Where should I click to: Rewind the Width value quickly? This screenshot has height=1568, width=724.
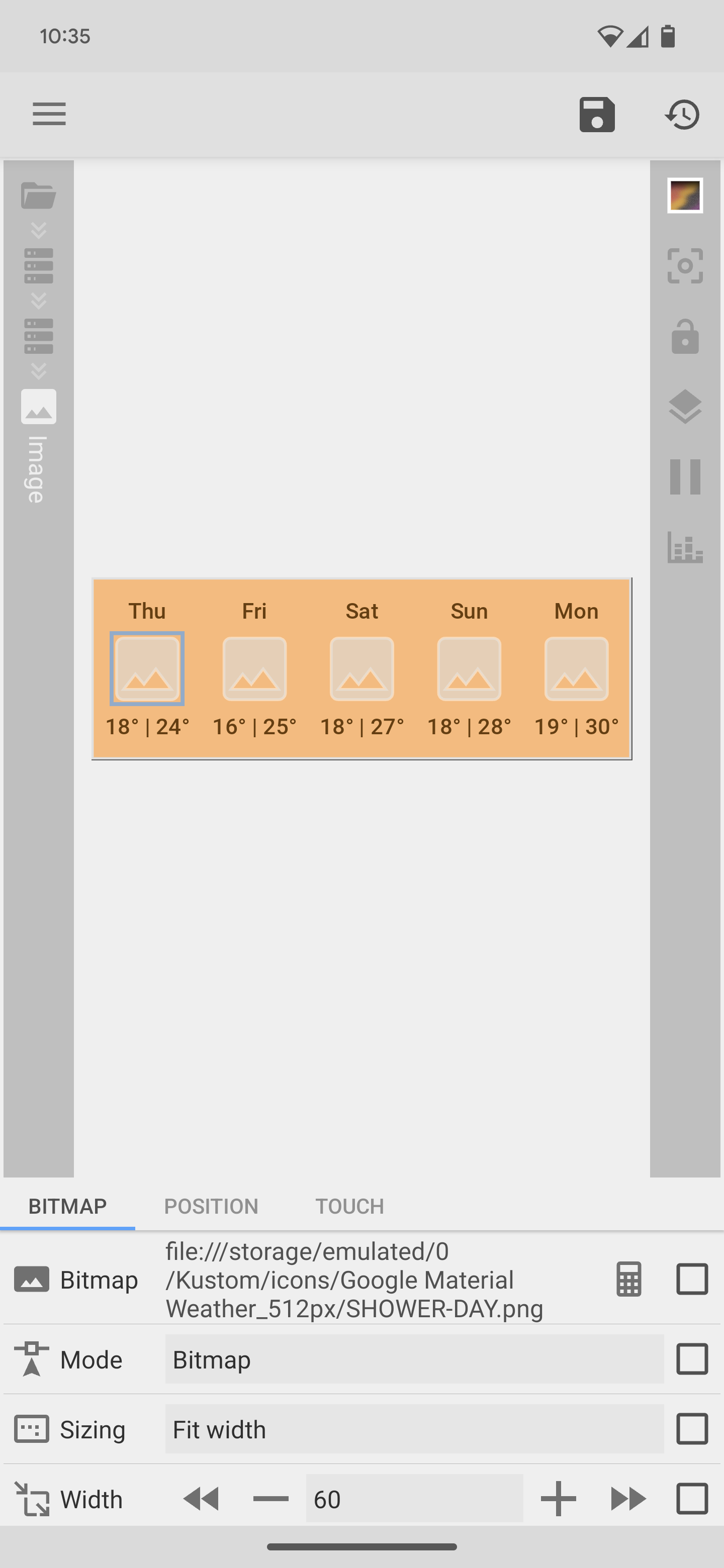tap(202, 1499)
